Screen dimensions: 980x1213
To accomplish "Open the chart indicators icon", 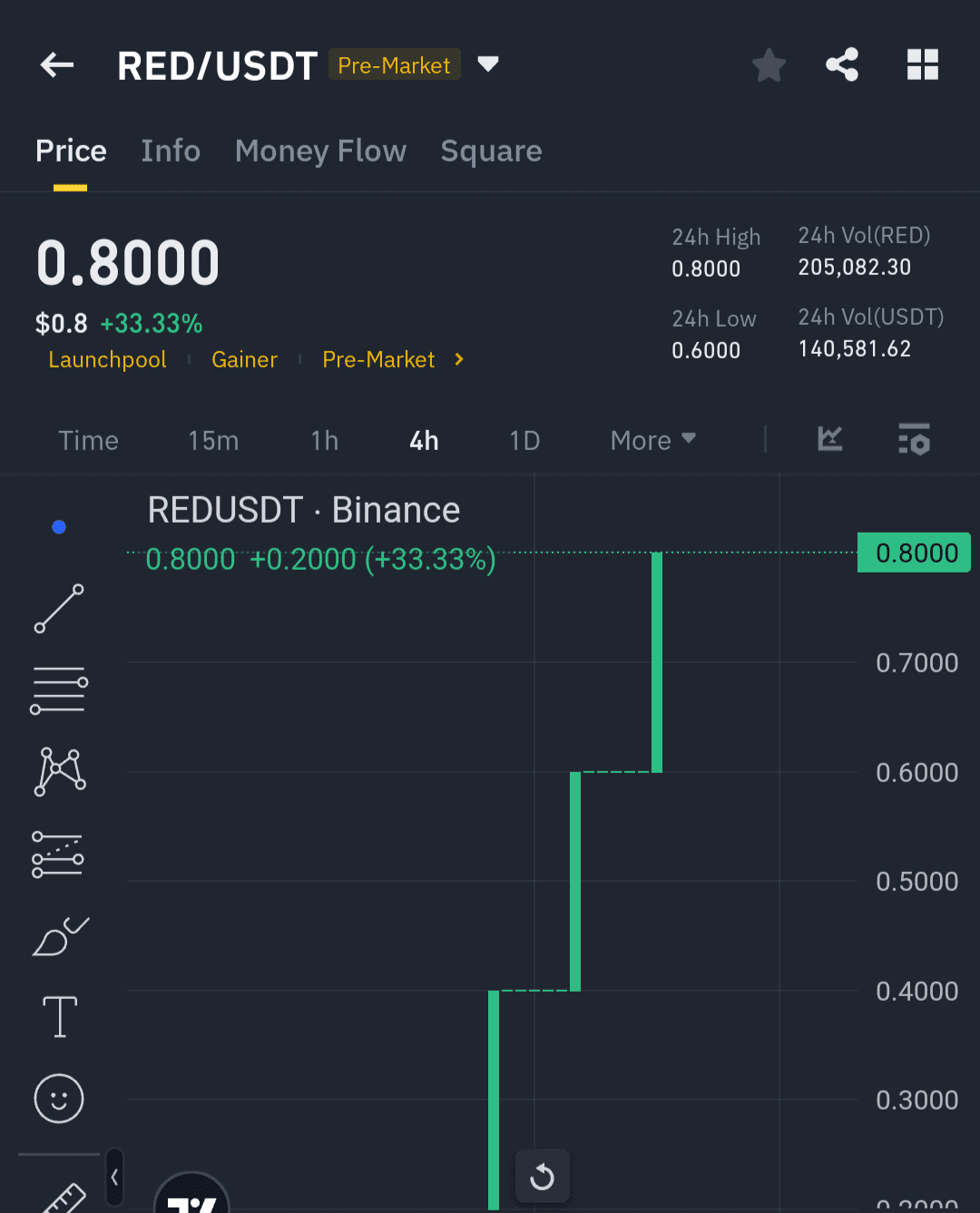I will (830, 439).
